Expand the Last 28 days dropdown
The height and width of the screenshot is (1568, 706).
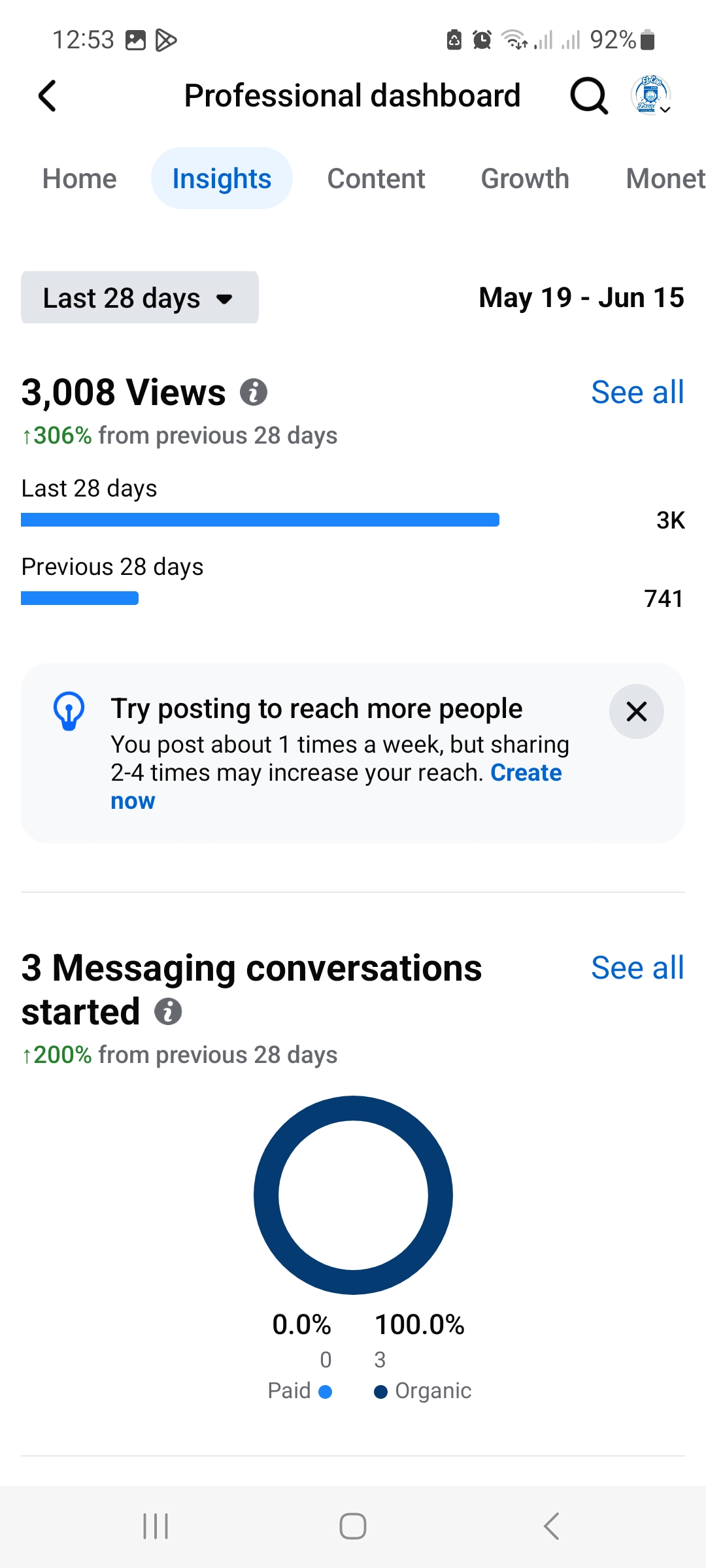point(139,298)
